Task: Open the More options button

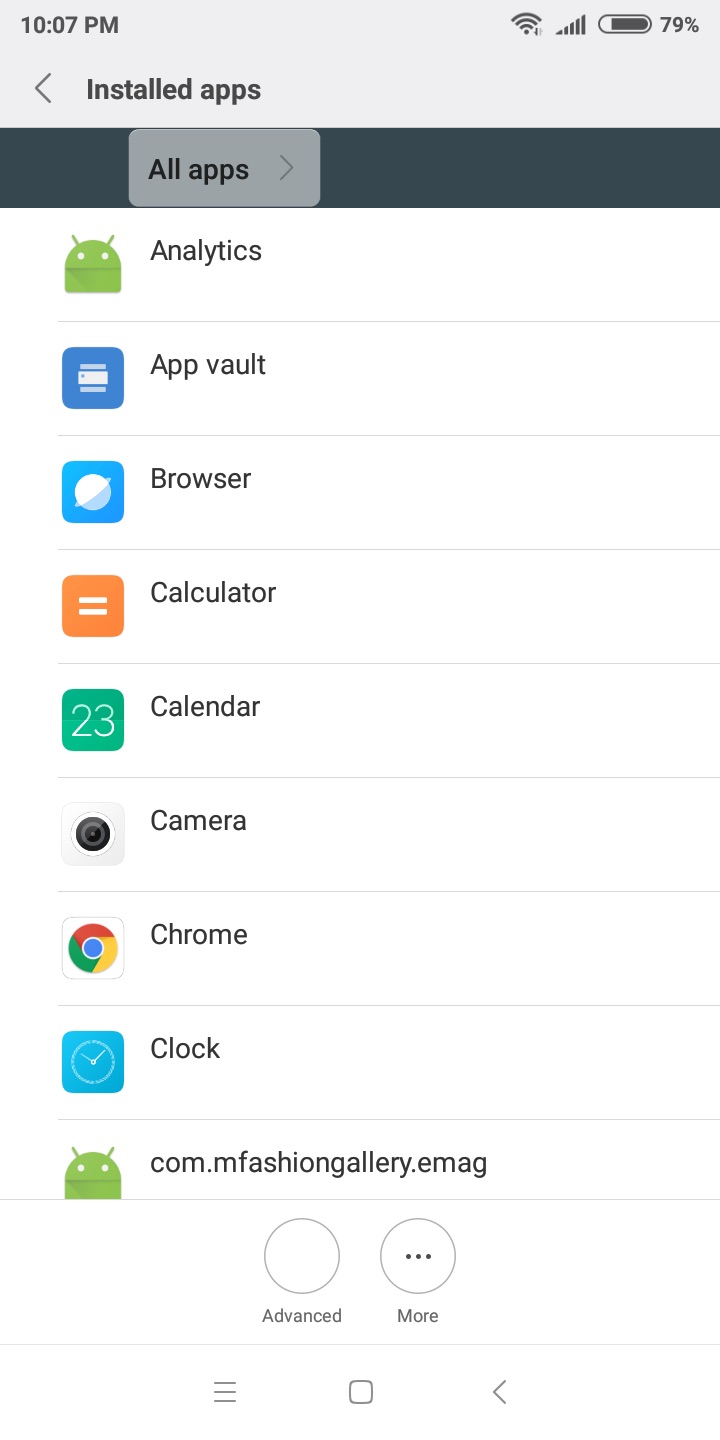Action: point(418,1257)
